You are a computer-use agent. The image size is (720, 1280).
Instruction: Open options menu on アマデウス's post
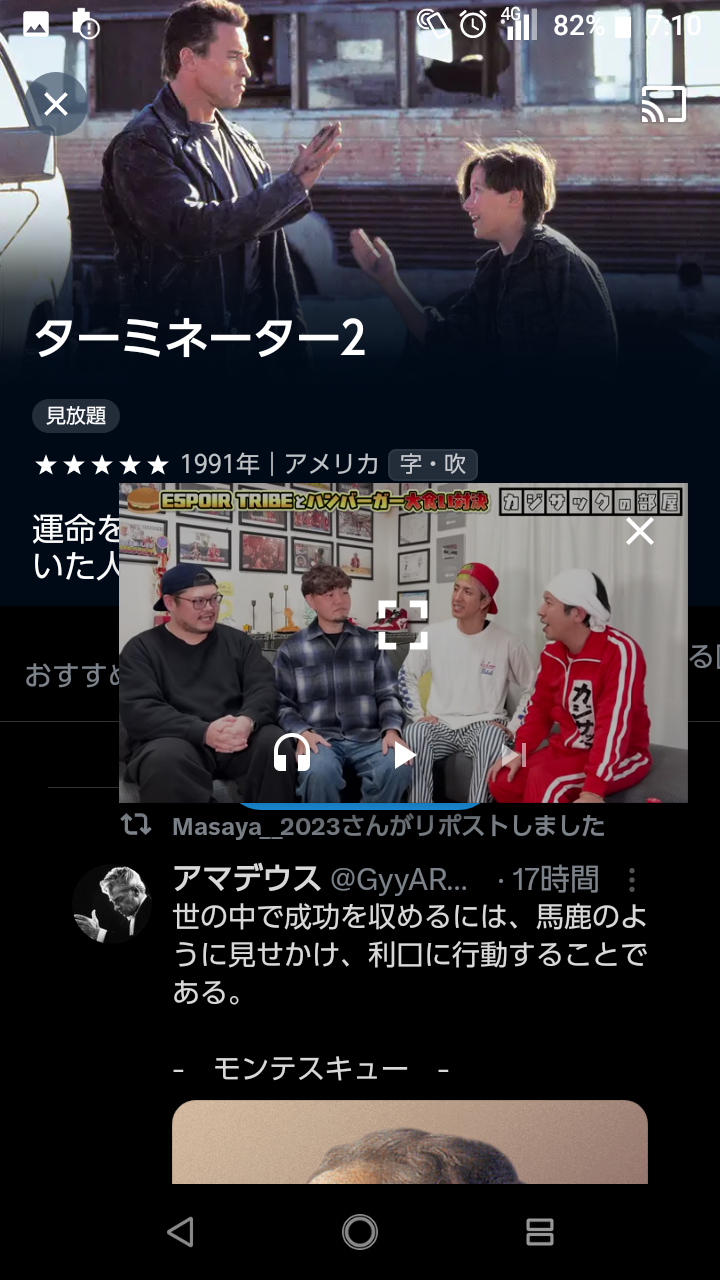[x=631, y=880]
